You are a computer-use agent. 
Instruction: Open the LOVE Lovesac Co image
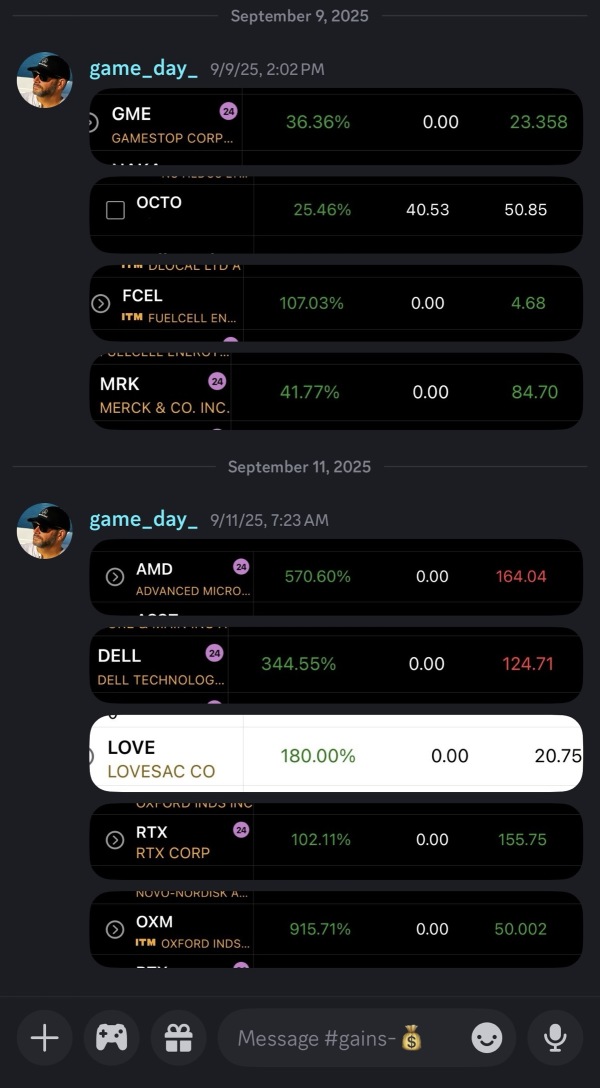[336, 754]
